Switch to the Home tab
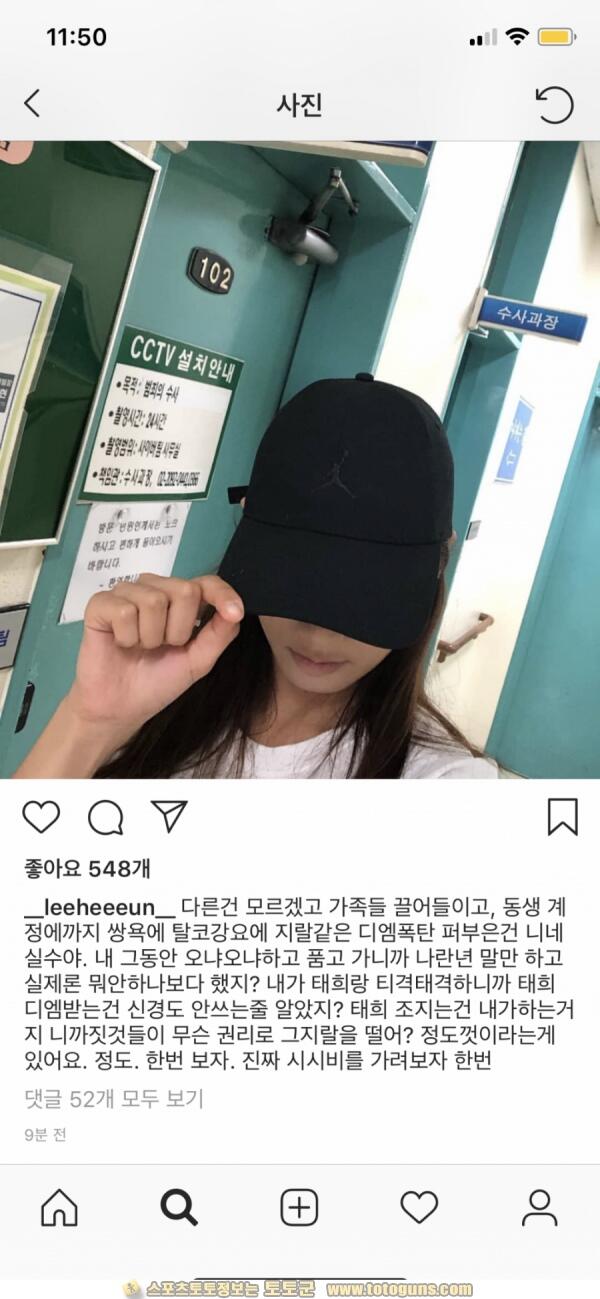This screenshot has height=1299, width=600. 59,1208
